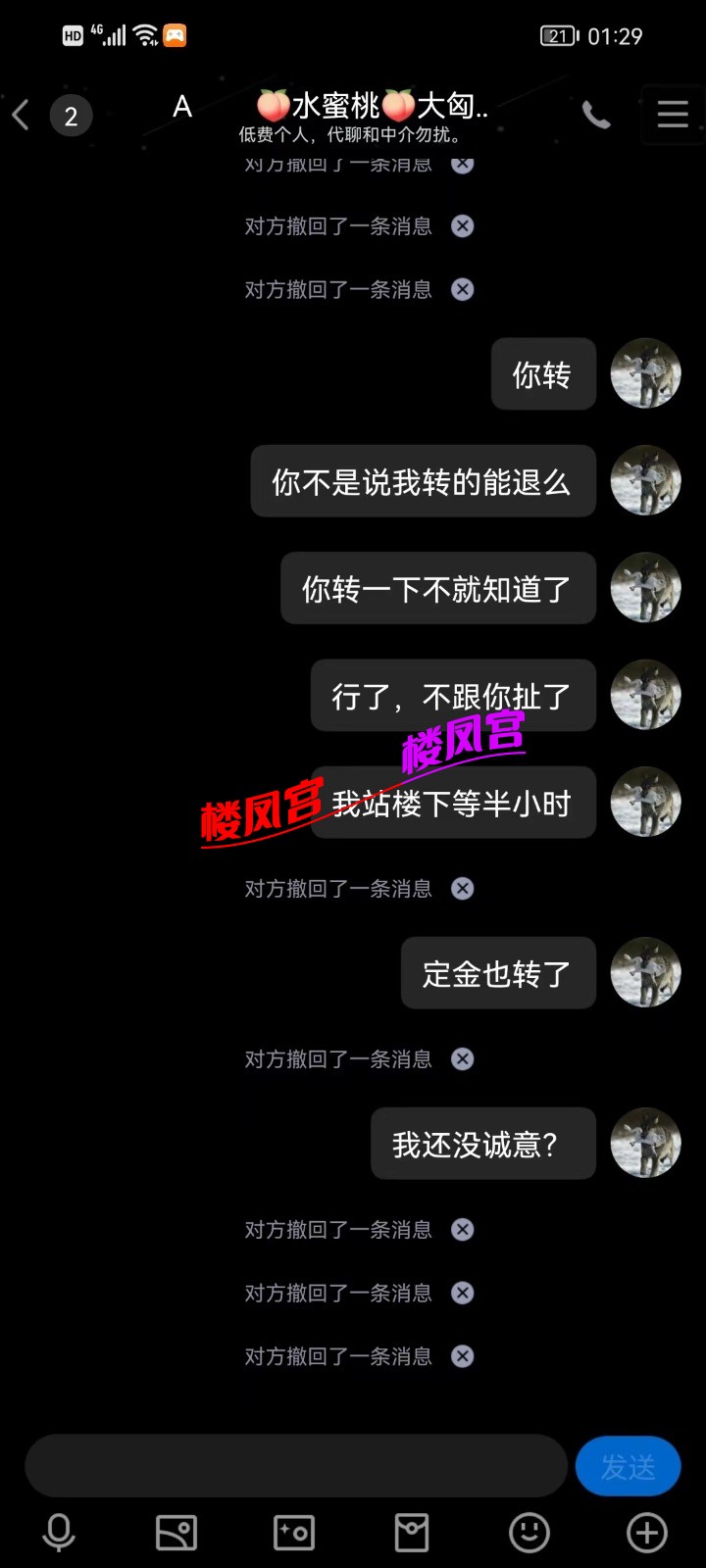This screenshot has width=706, height=1568.
Task: Go back to the chat list
Action: coord(21,116)
